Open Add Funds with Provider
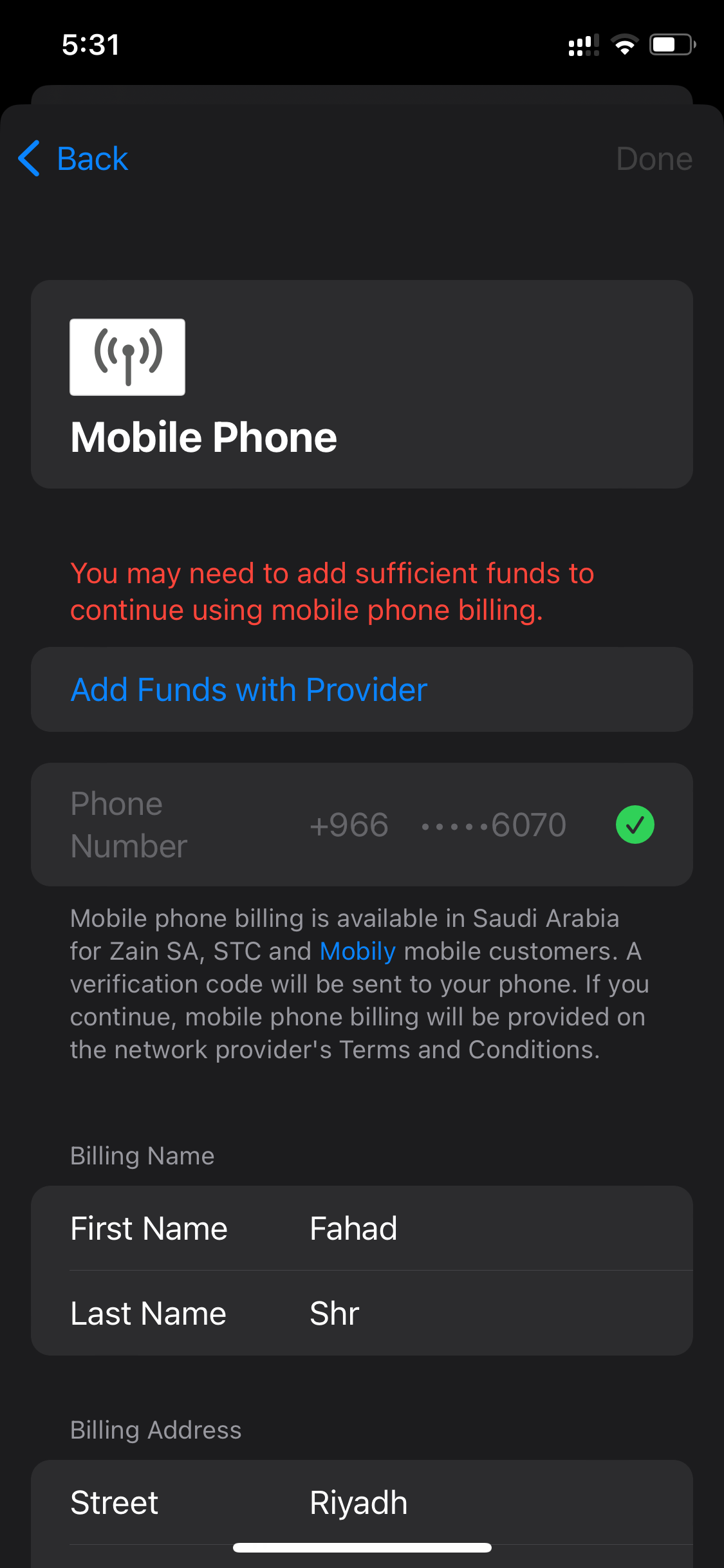The height and width of the screenshot is (1568, 724). click(248, 690)
